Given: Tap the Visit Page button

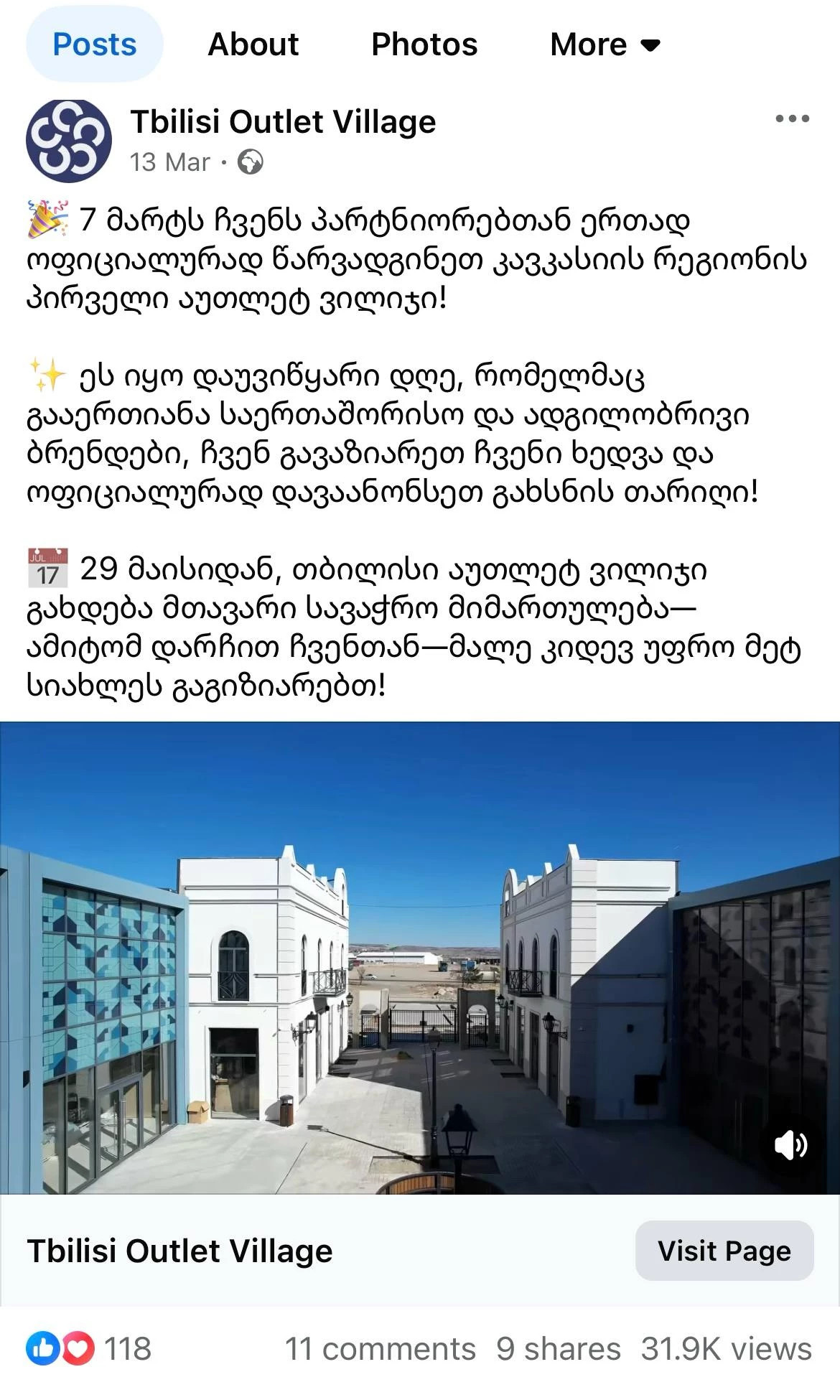Looking at the screenshot, I should tap(724, 1251).
